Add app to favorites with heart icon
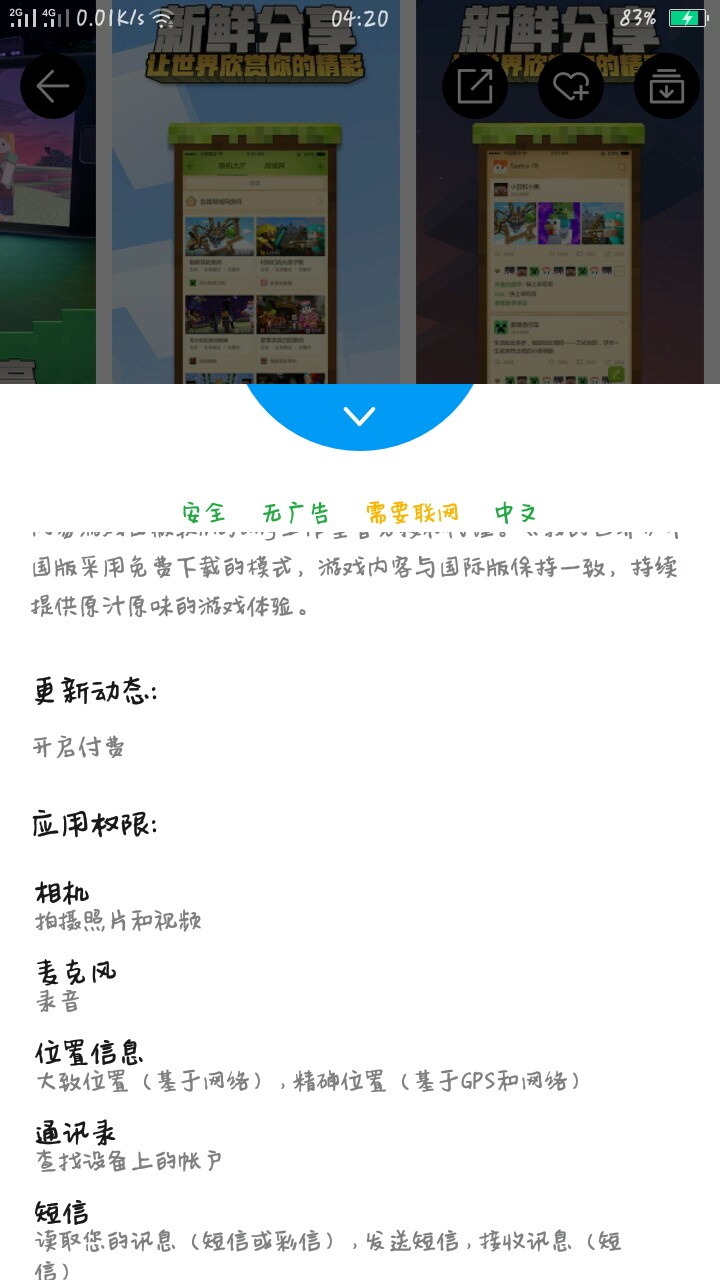The height and width of the screenshot is (1280, 720). (x=571, y=86)
